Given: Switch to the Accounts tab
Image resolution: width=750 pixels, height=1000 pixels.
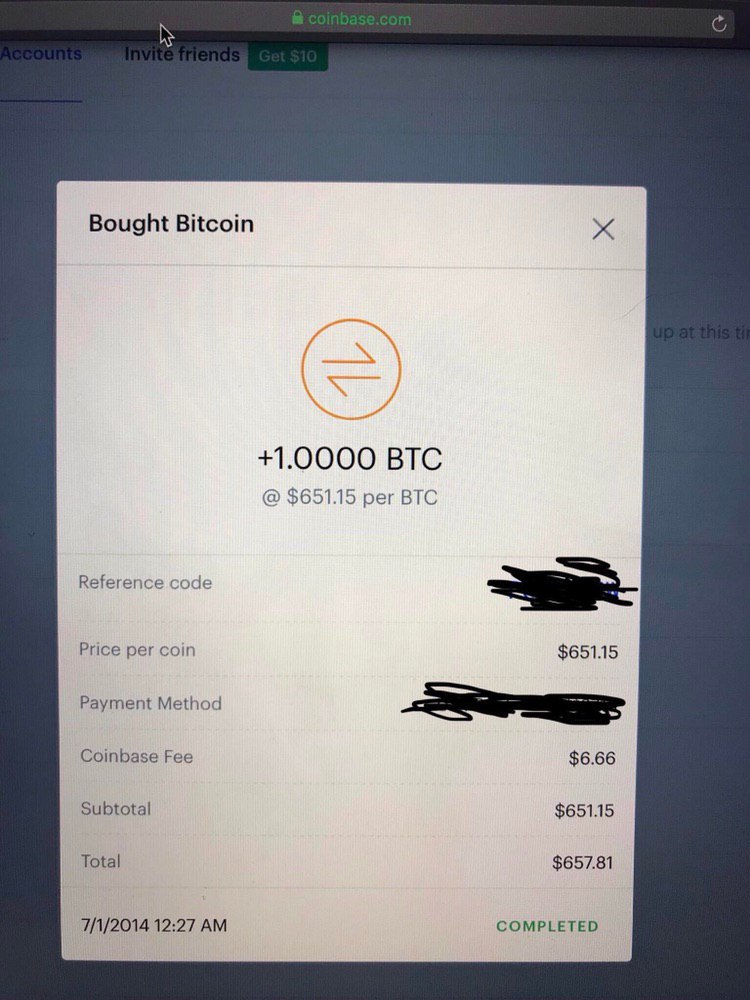Looking at the screenshot, I should (x=40, y=54).
